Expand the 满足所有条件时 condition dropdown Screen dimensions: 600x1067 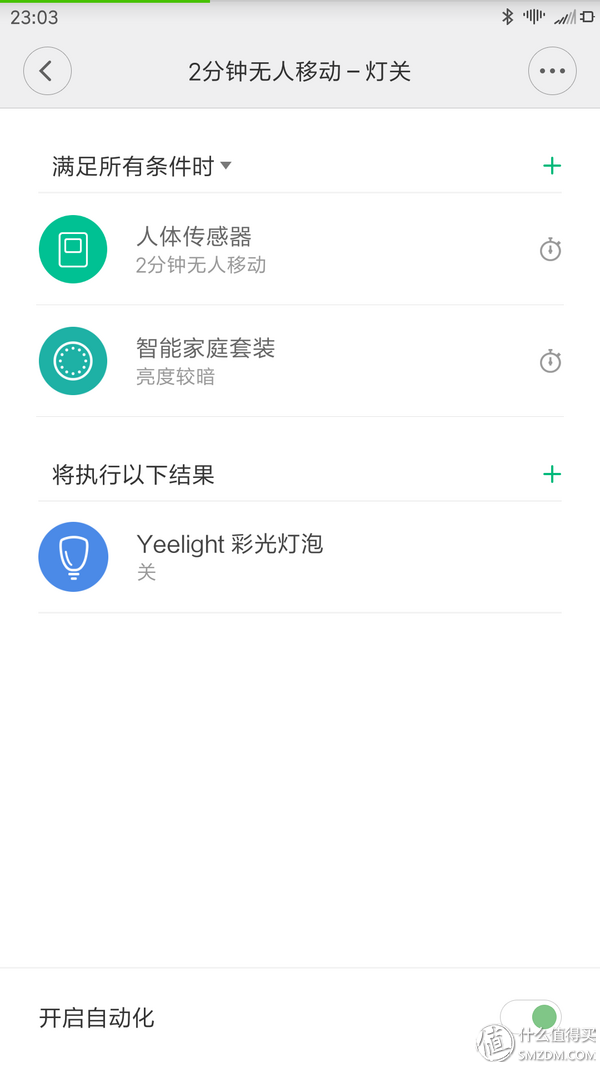click(142, 167)
